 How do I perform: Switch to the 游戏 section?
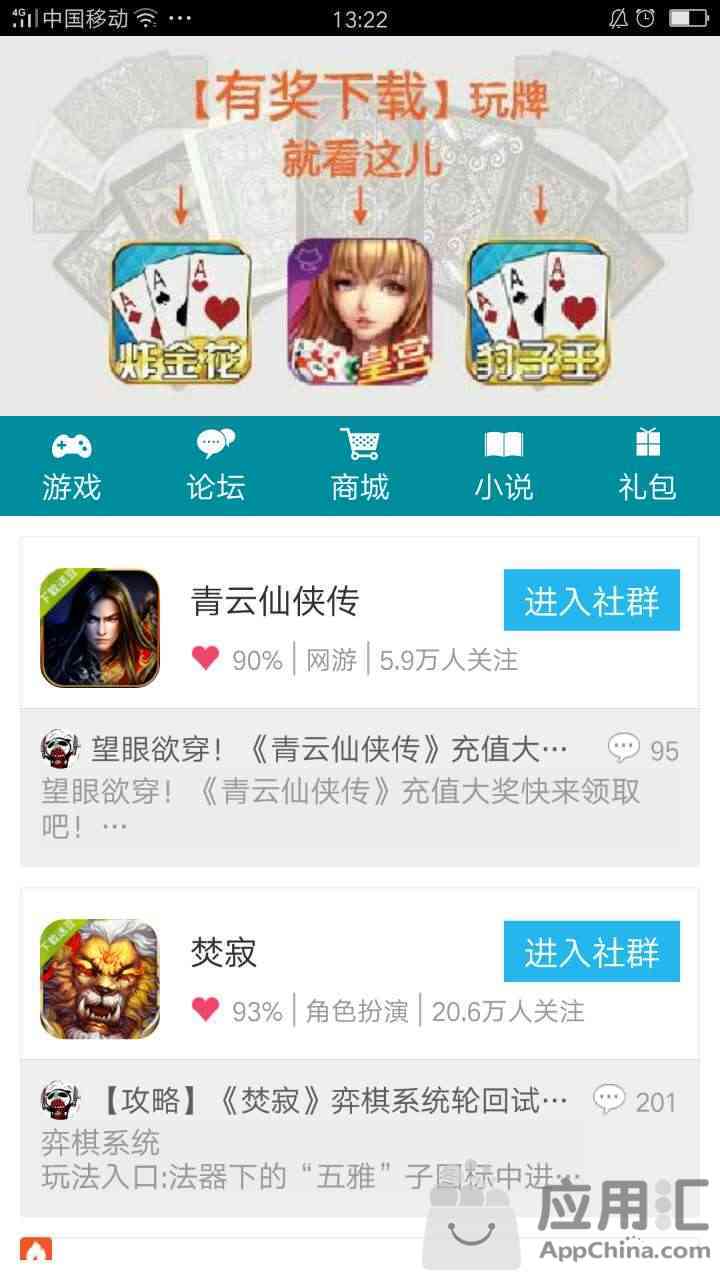[x=72, y=466]
